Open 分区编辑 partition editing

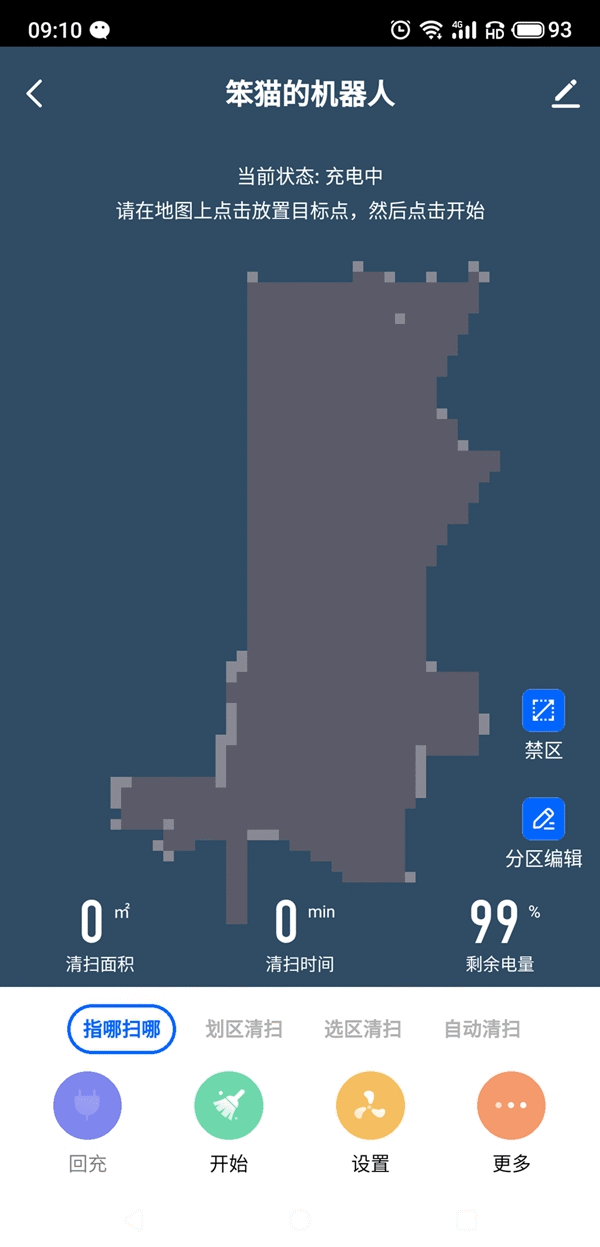pos(543,819)
